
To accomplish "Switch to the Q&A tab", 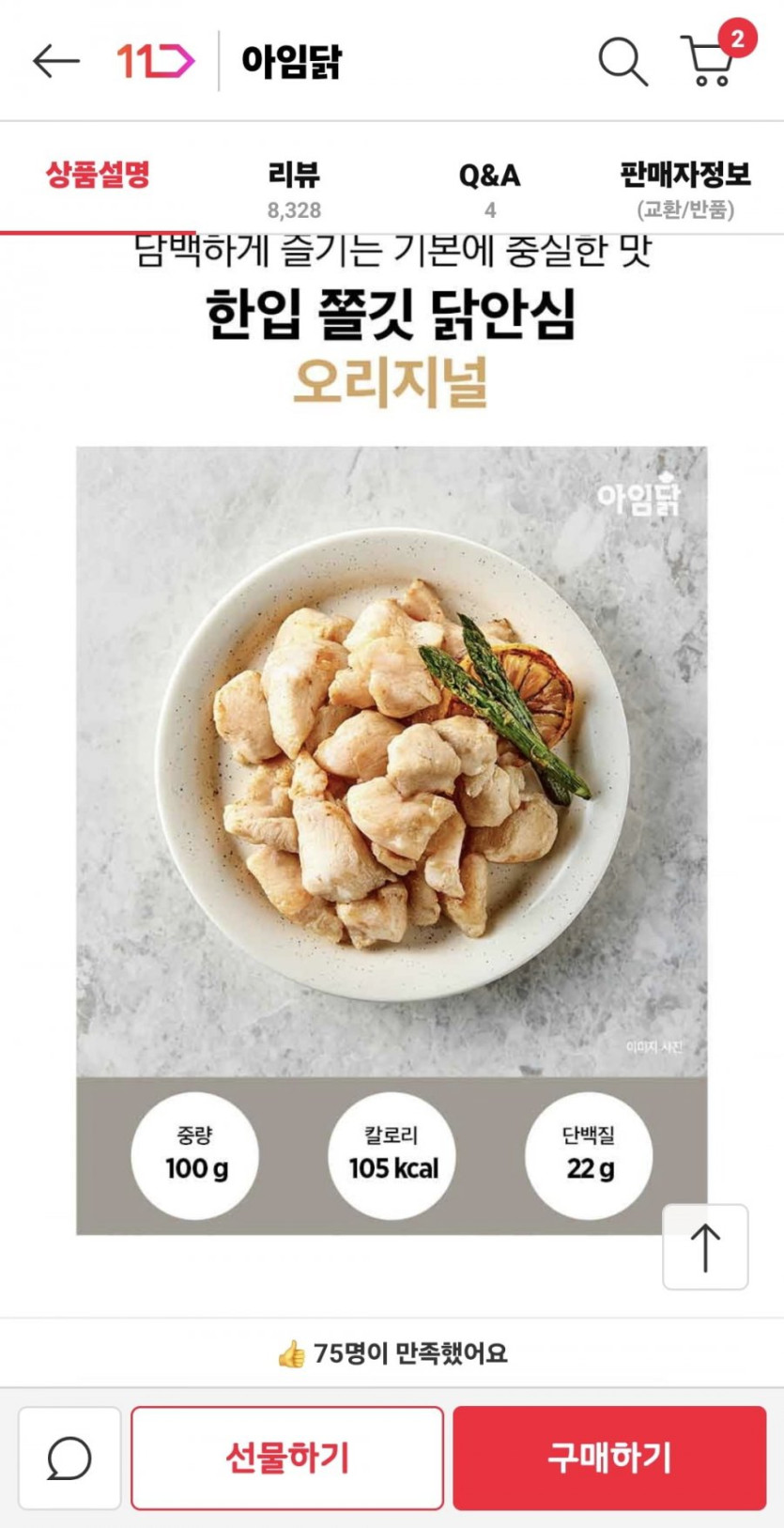I will (x=489, y=188).
